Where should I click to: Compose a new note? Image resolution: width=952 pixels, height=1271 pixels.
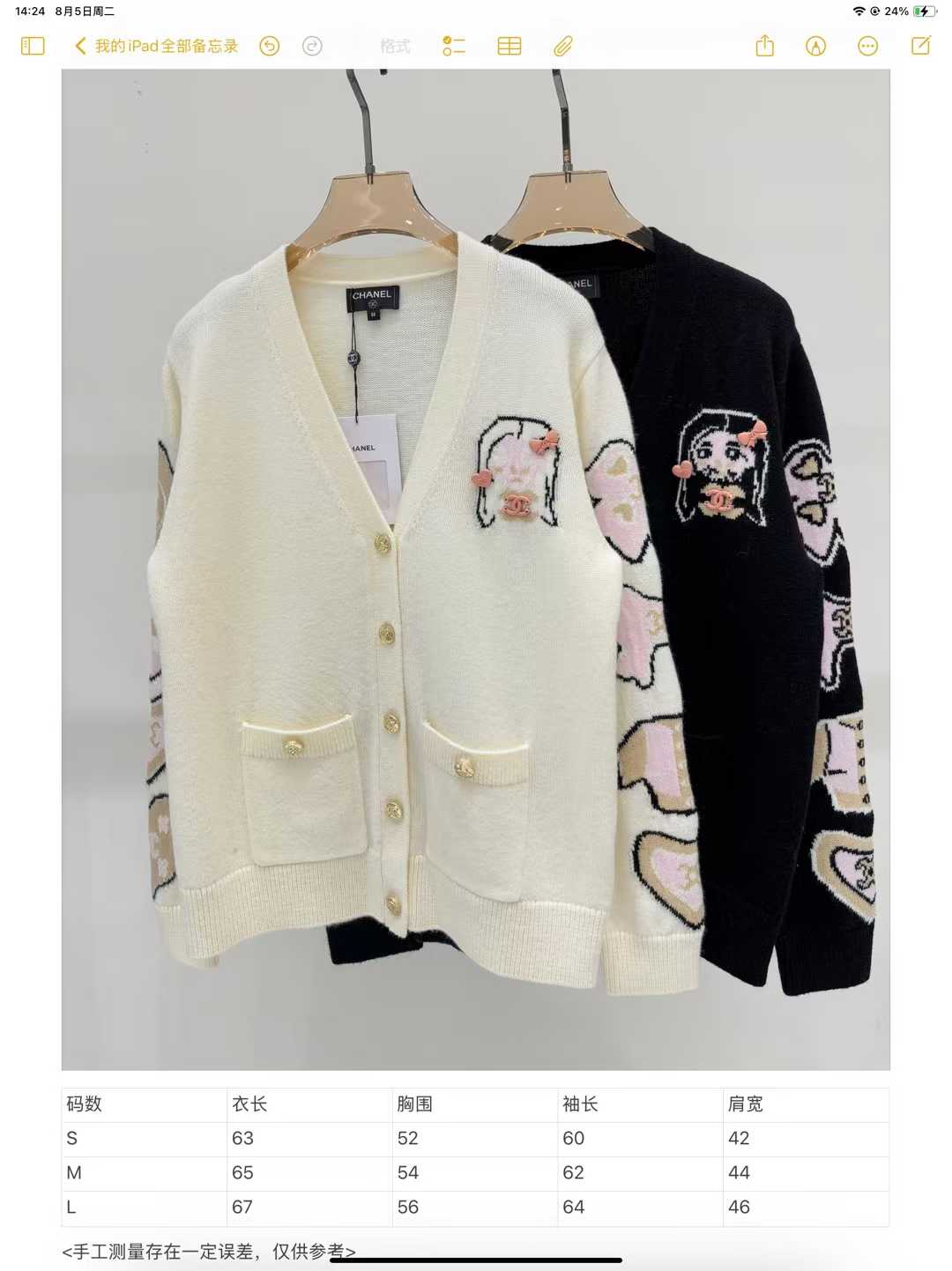coord(921,46)
